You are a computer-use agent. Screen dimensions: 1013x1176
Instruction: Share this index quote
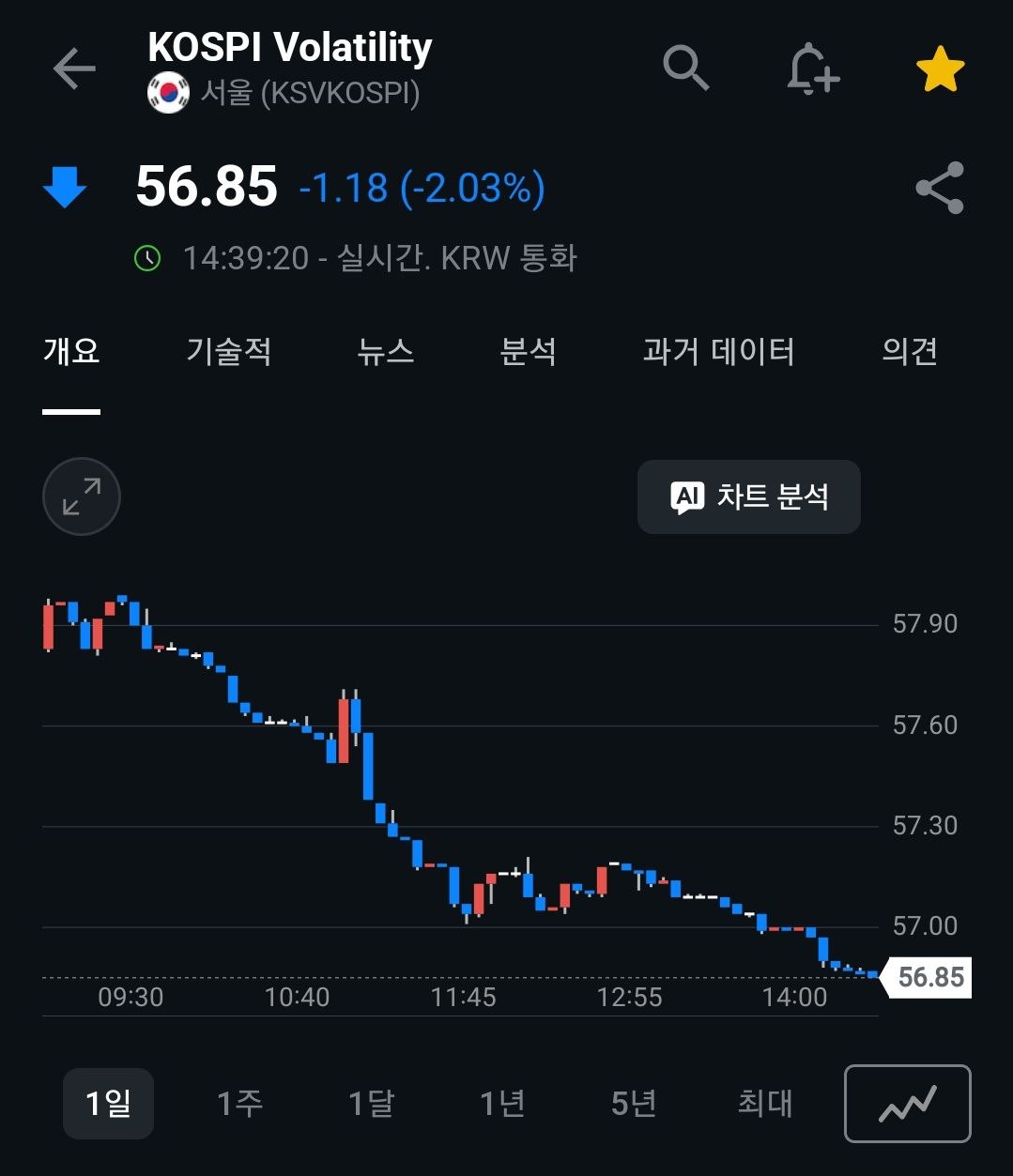click(940, 188)
